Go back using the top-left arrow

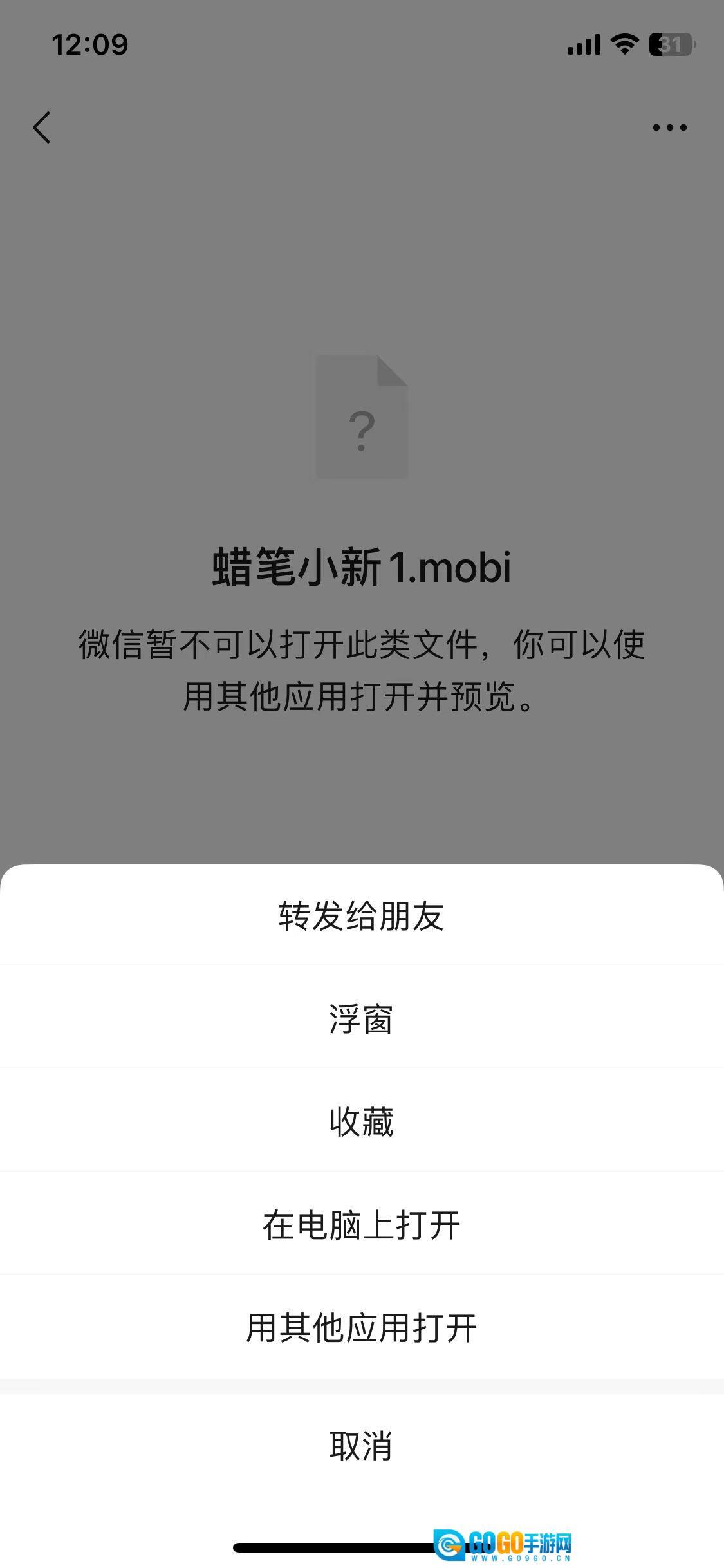[42, 127]
